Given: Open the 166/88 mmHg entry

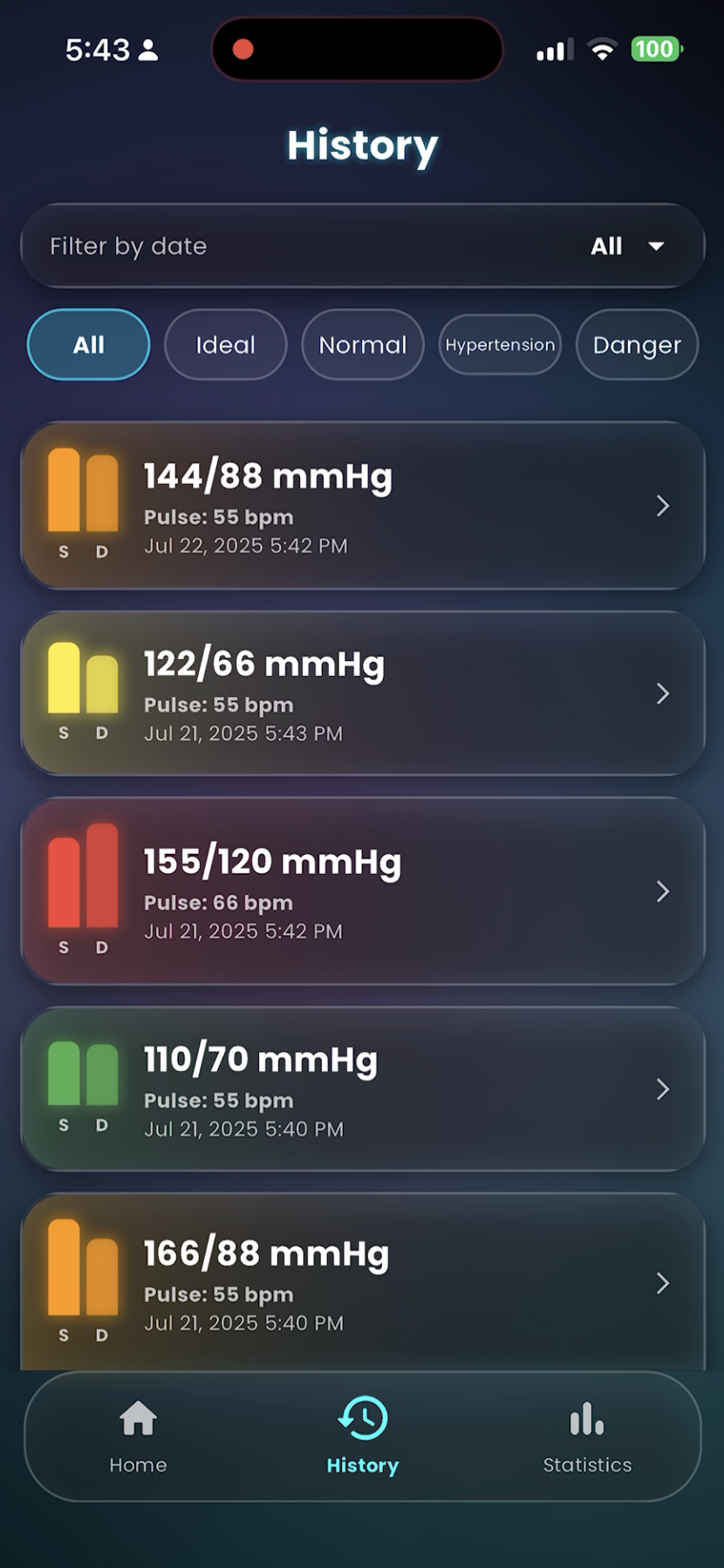Looking at the screenshot, I should click(362, 1282).
